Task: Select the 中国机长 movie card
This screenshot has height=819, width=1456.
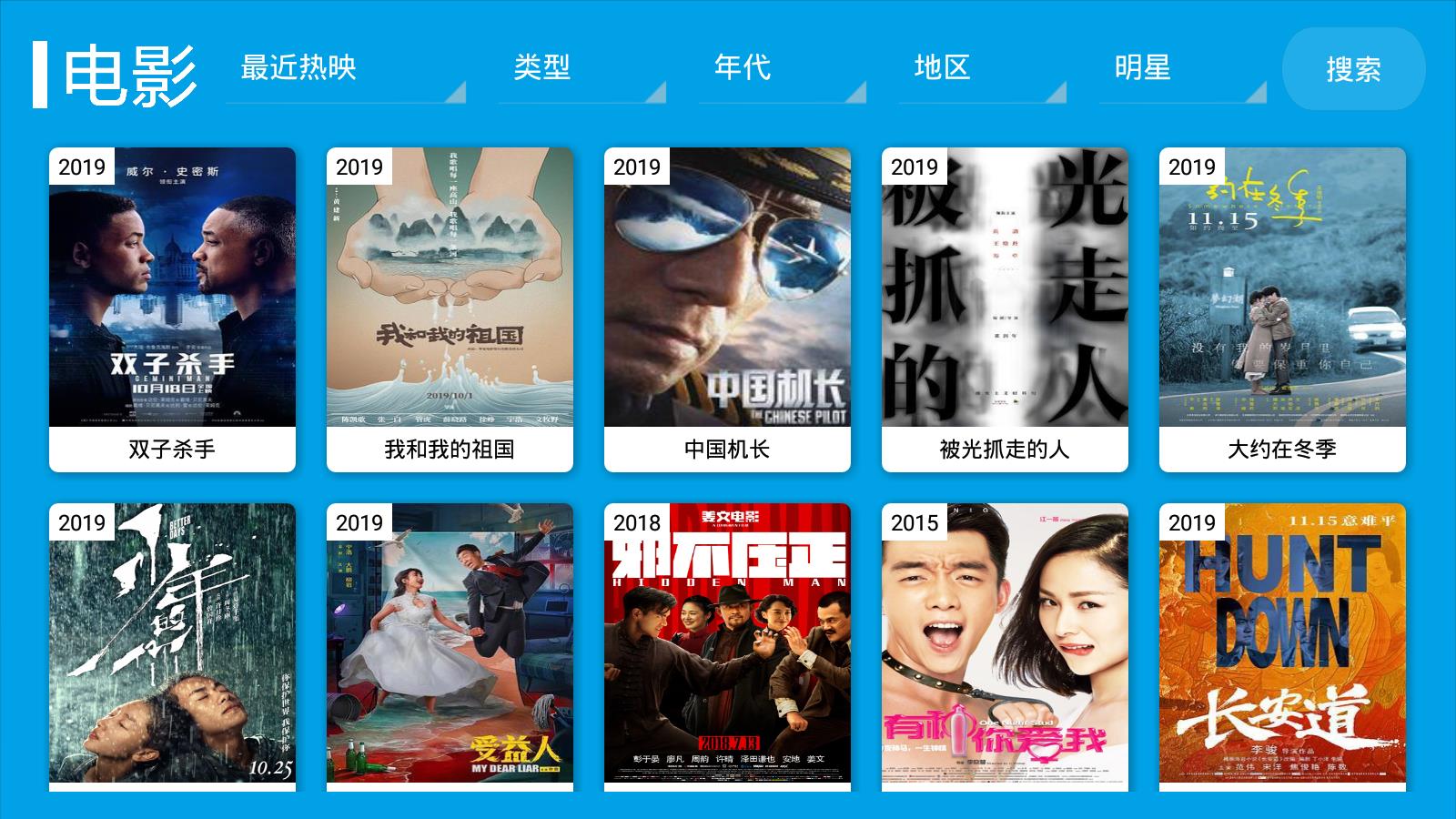Action: coord(727,309)
